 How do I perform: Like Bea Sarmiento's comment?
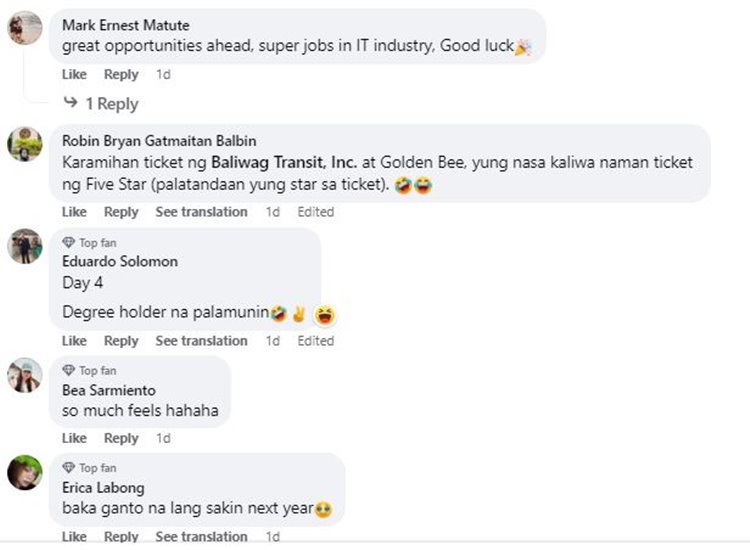coord(74,438)
